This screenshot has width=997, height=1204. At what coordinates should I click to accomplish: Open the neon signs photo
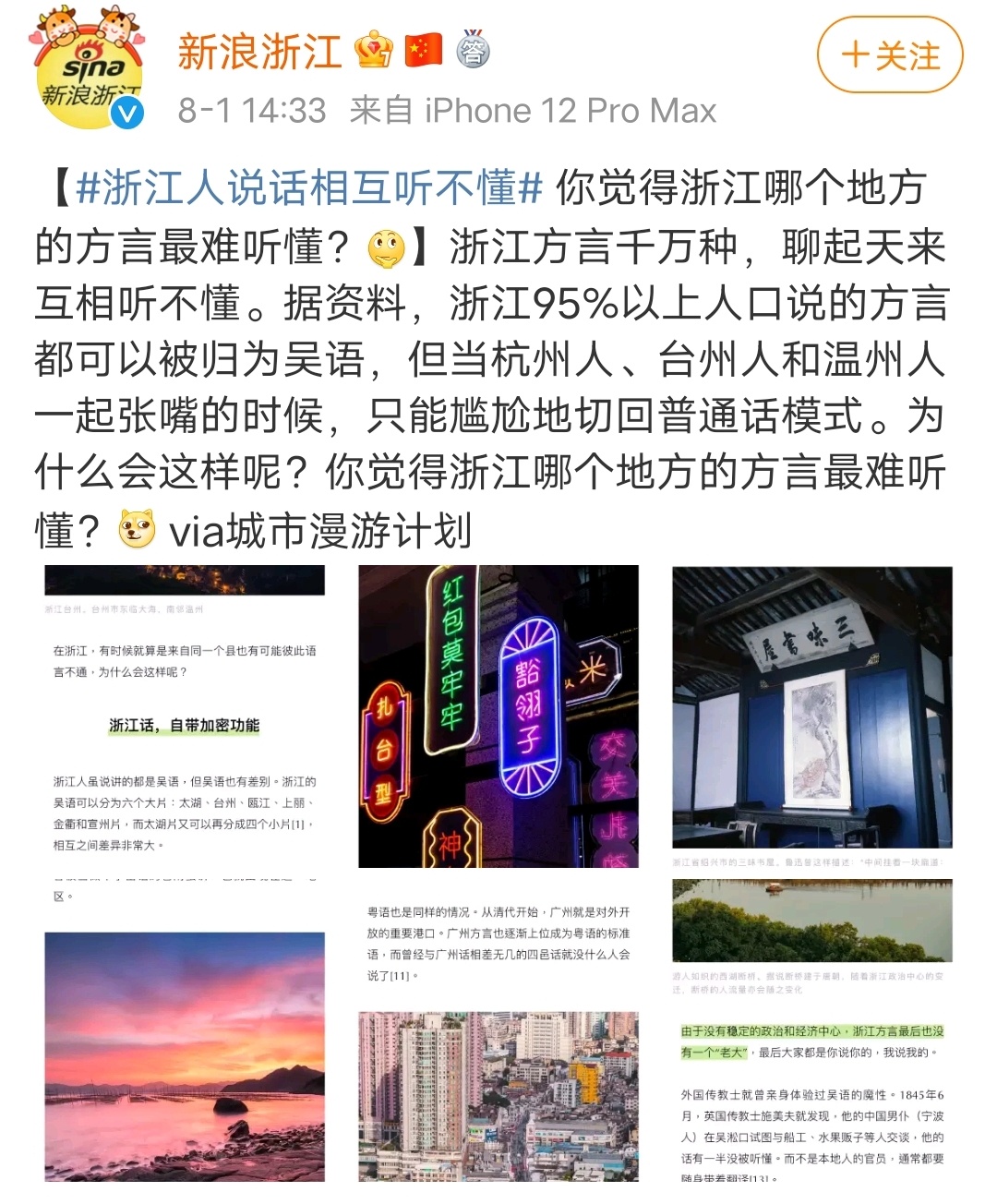(x=498, y=716)
